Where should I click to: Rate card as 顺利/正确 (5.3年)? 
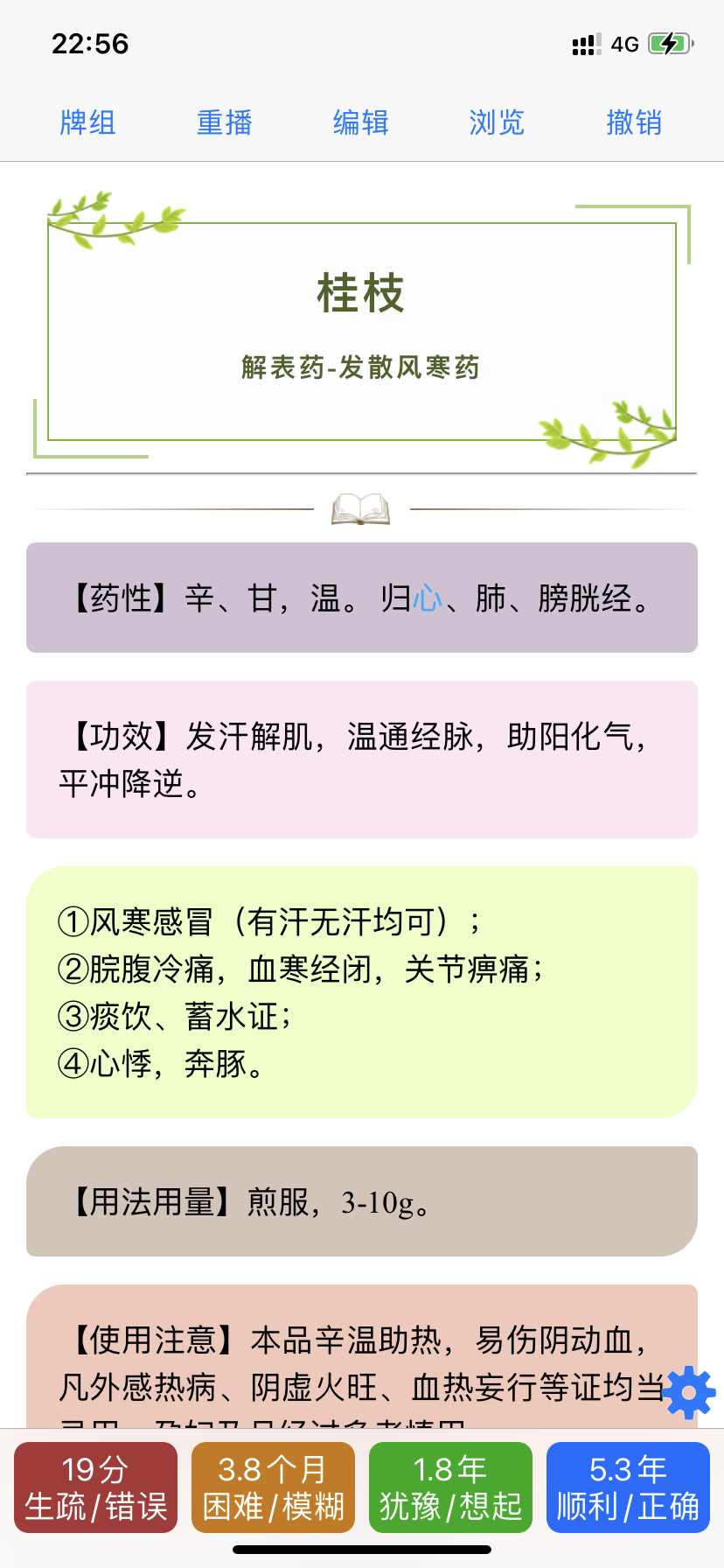click(x=628, y=1487)
